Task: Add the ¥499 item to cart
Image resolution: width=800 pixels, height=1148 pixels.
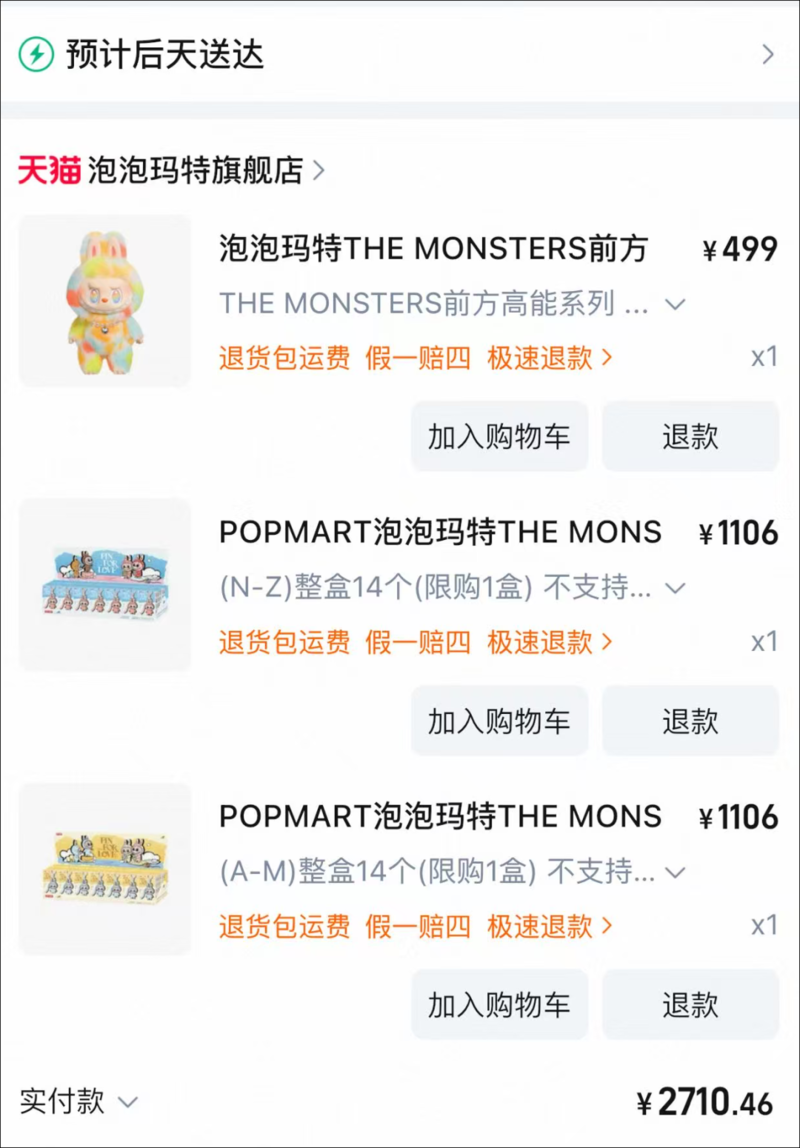Action: [x=499, y=436]
